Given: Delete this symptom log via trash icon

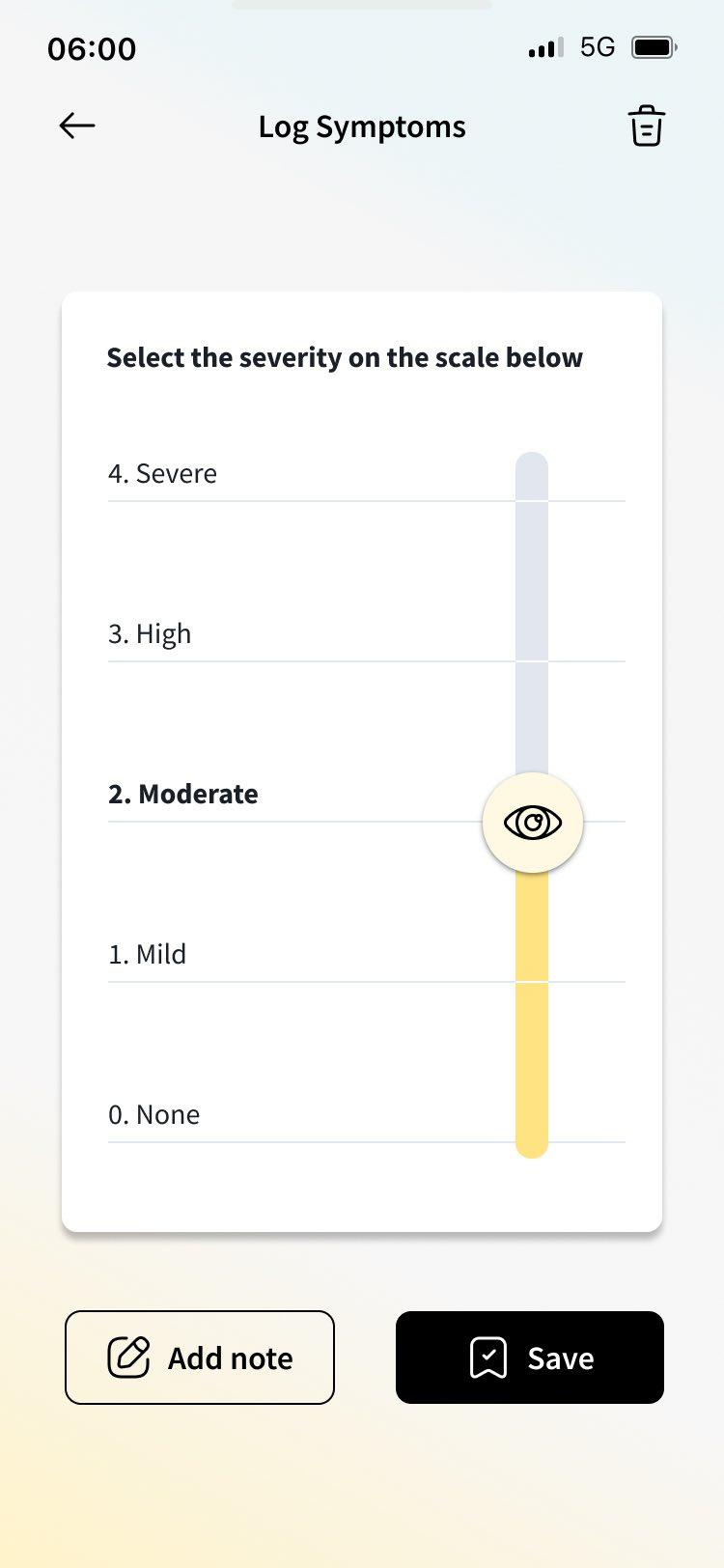Looking at the screenshot, I should [646, 126].
